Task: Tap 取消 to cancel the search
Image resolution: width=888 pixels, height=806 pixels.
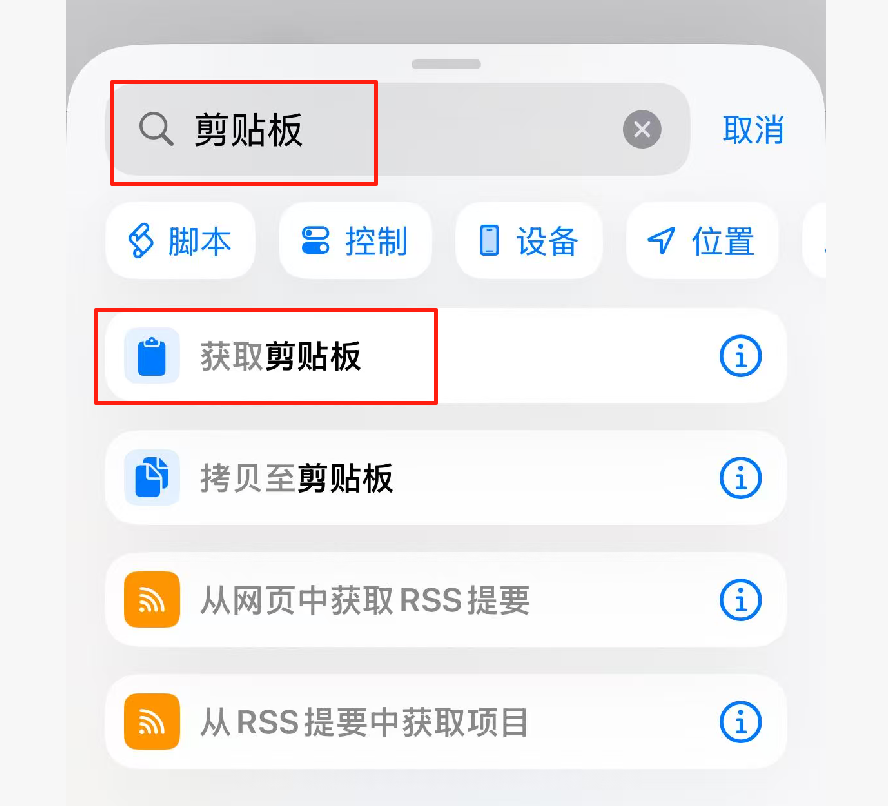Action: 753,130
